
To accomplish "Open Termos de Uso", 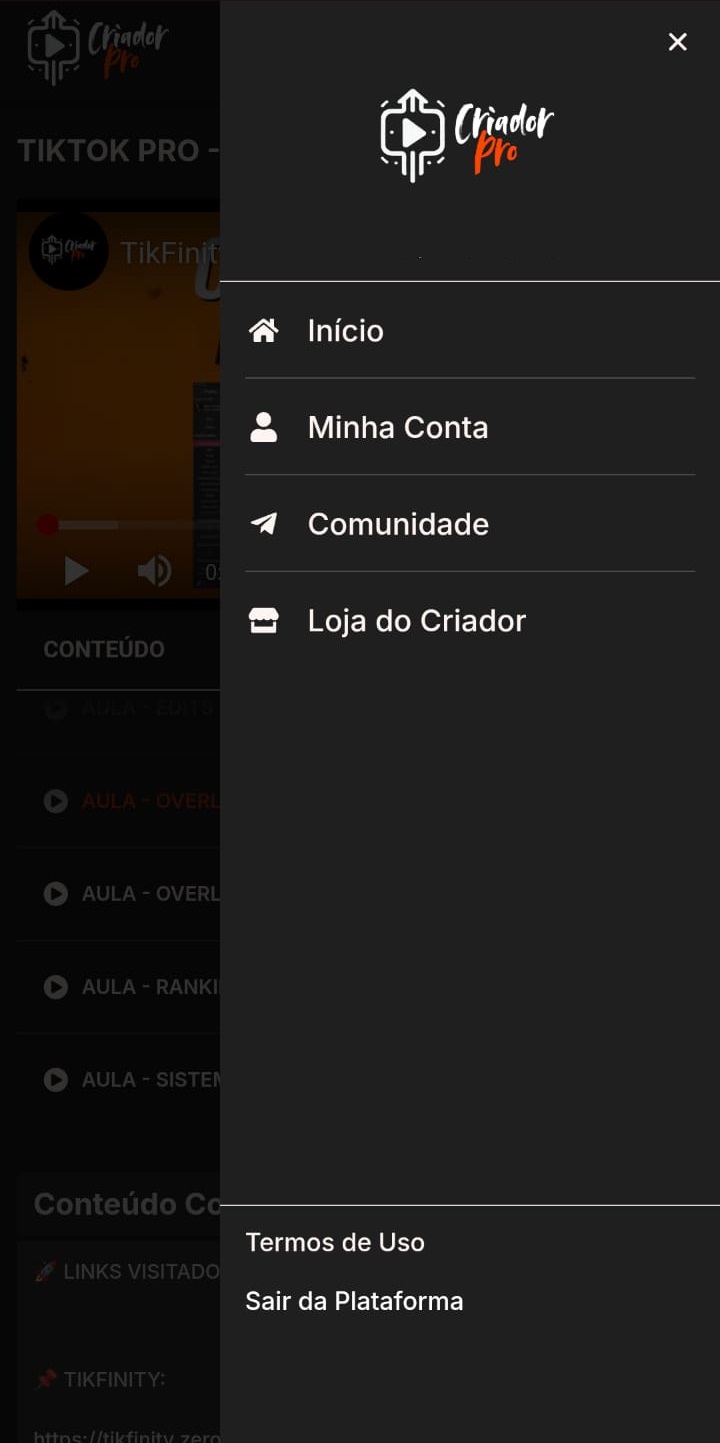I will coord(335,1242).
